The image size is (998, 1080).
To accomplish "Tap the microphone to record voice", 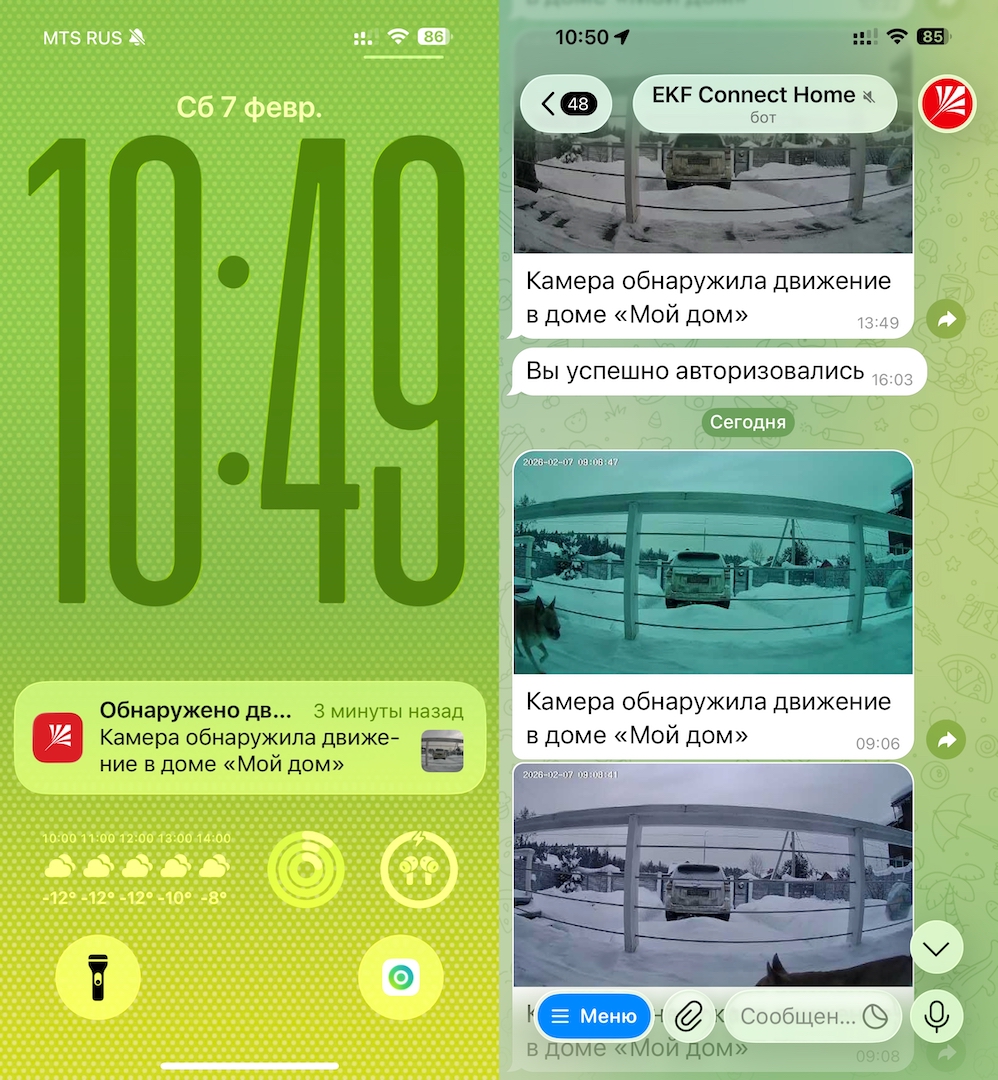I will [x=937, y=1017].
